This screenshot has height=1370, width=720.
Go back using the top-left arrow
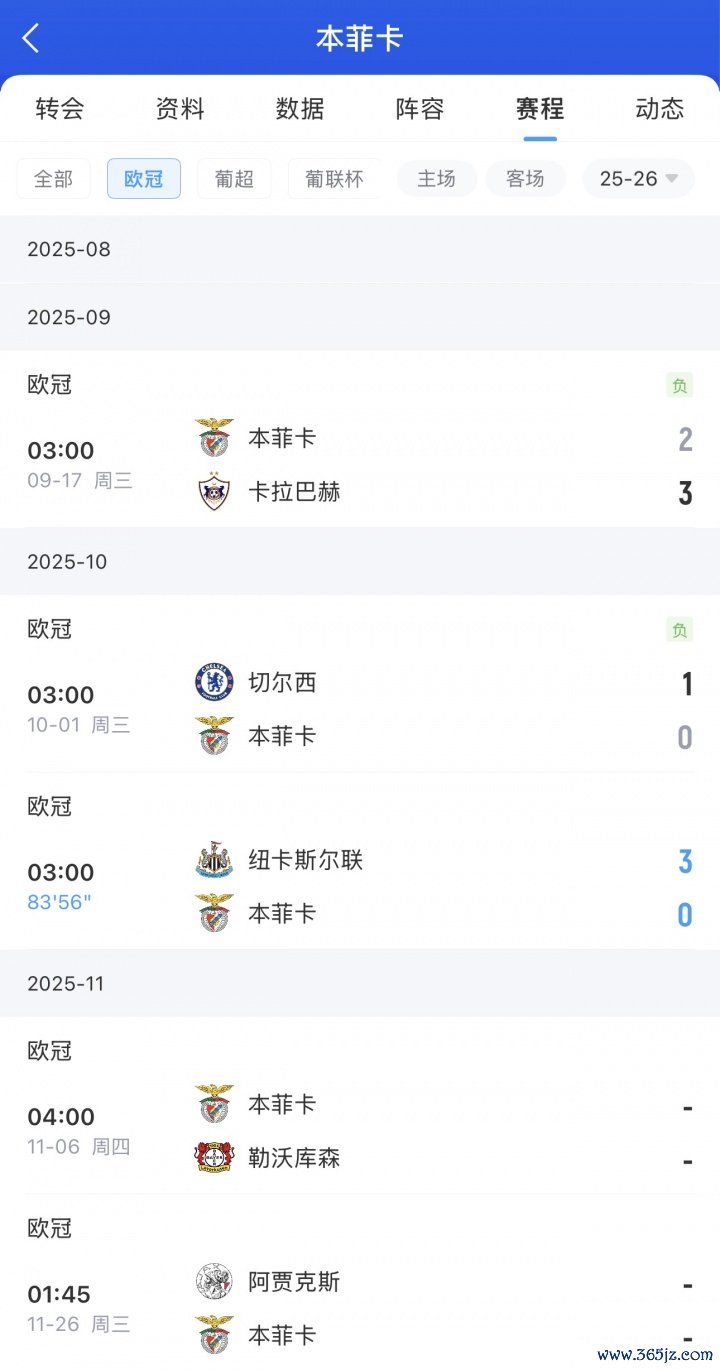coord(31,39)
